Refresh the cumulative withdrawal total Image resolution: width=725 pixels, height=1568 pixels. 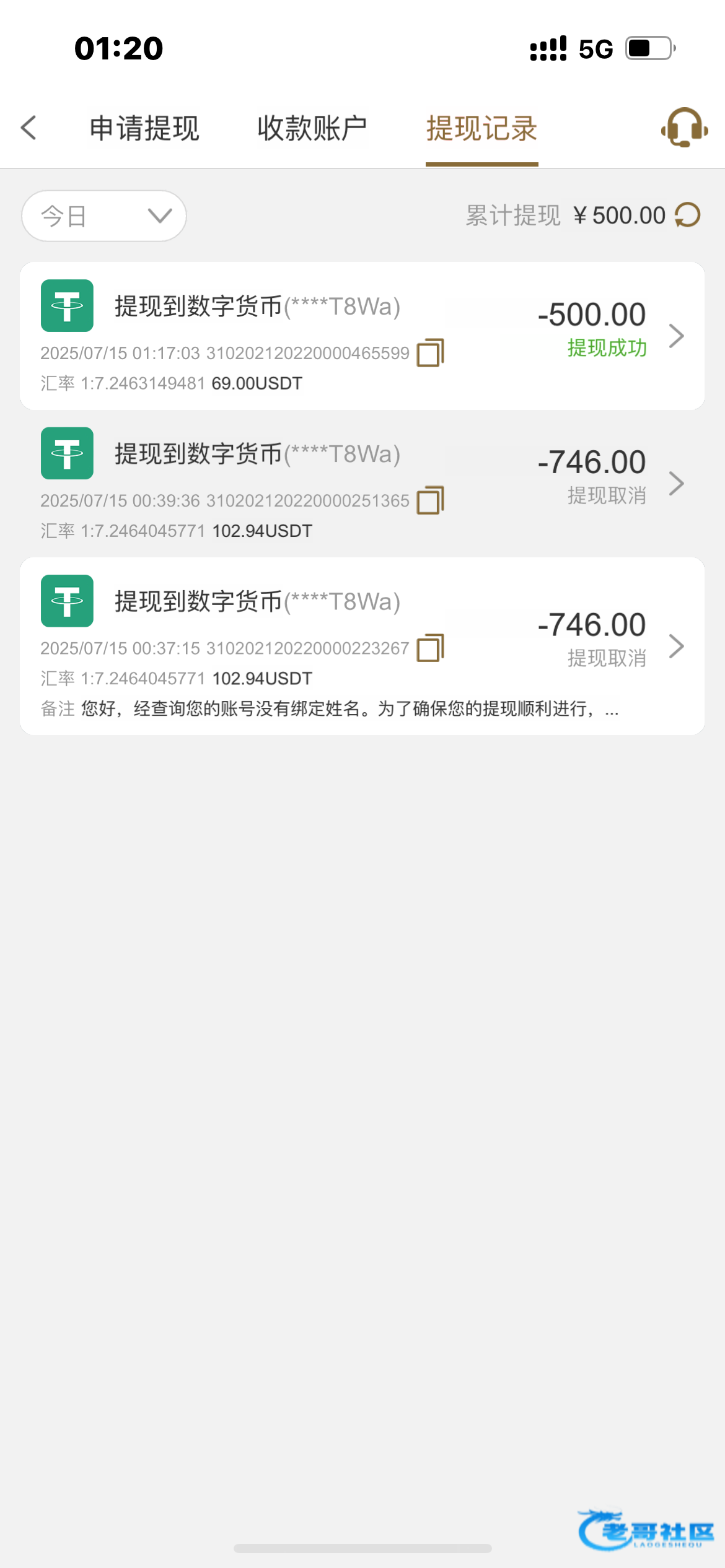pyautogui.click(x=688, y=216)
